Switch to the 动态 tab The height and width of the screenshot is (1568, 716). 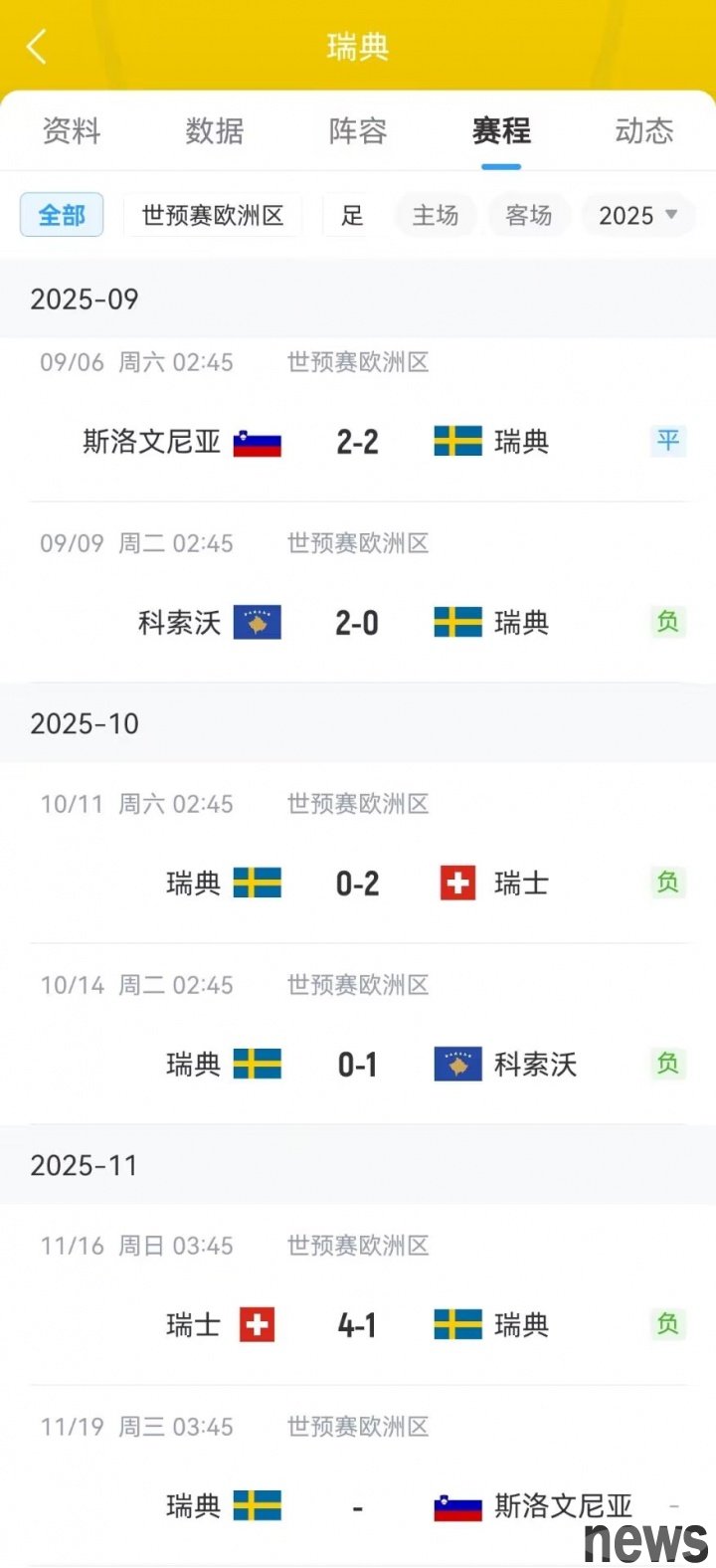click(x=644, y=131)
